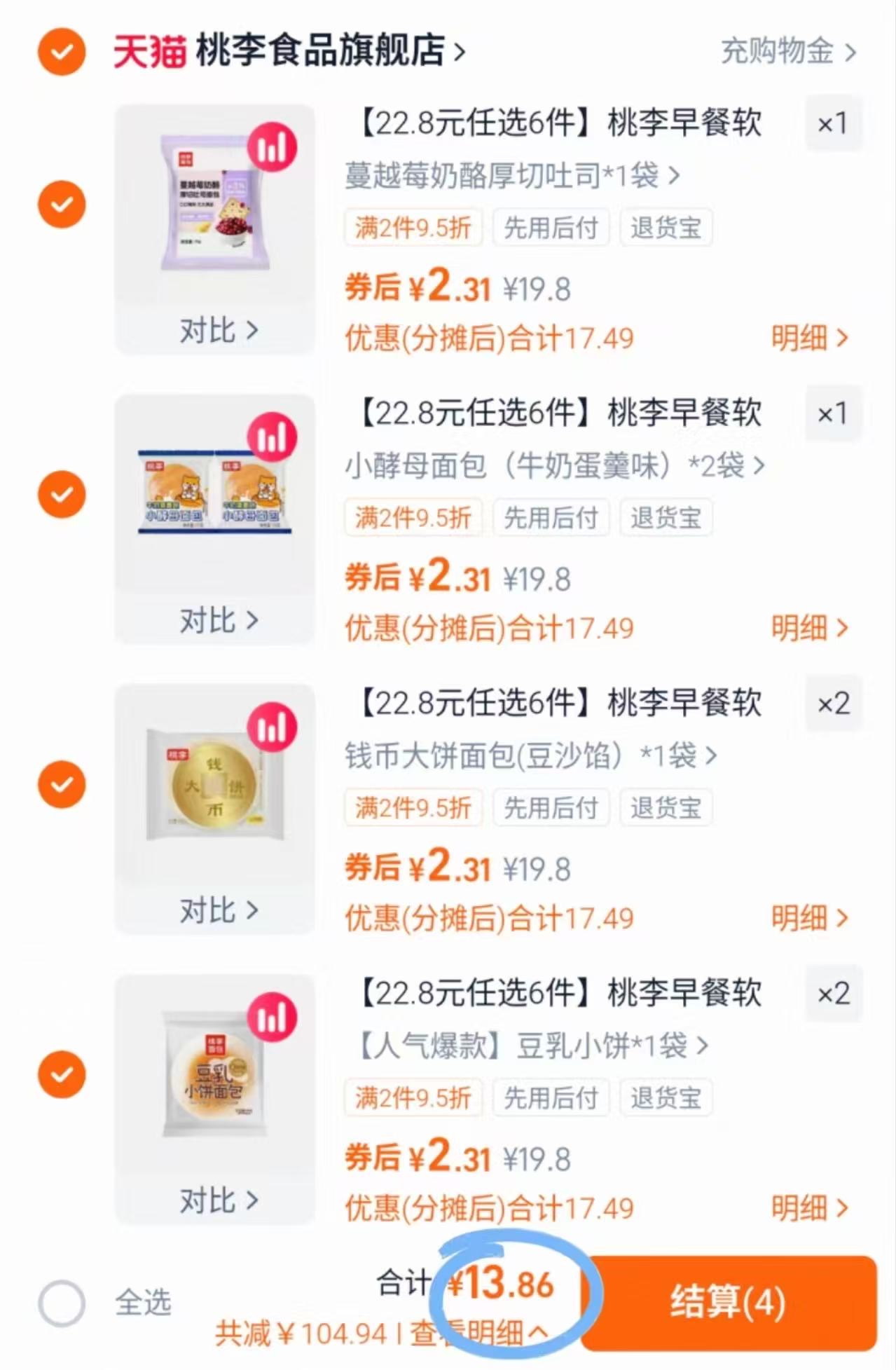
Task: Click the 先用后付 tag on the first item
Action: tap(551, 228)
